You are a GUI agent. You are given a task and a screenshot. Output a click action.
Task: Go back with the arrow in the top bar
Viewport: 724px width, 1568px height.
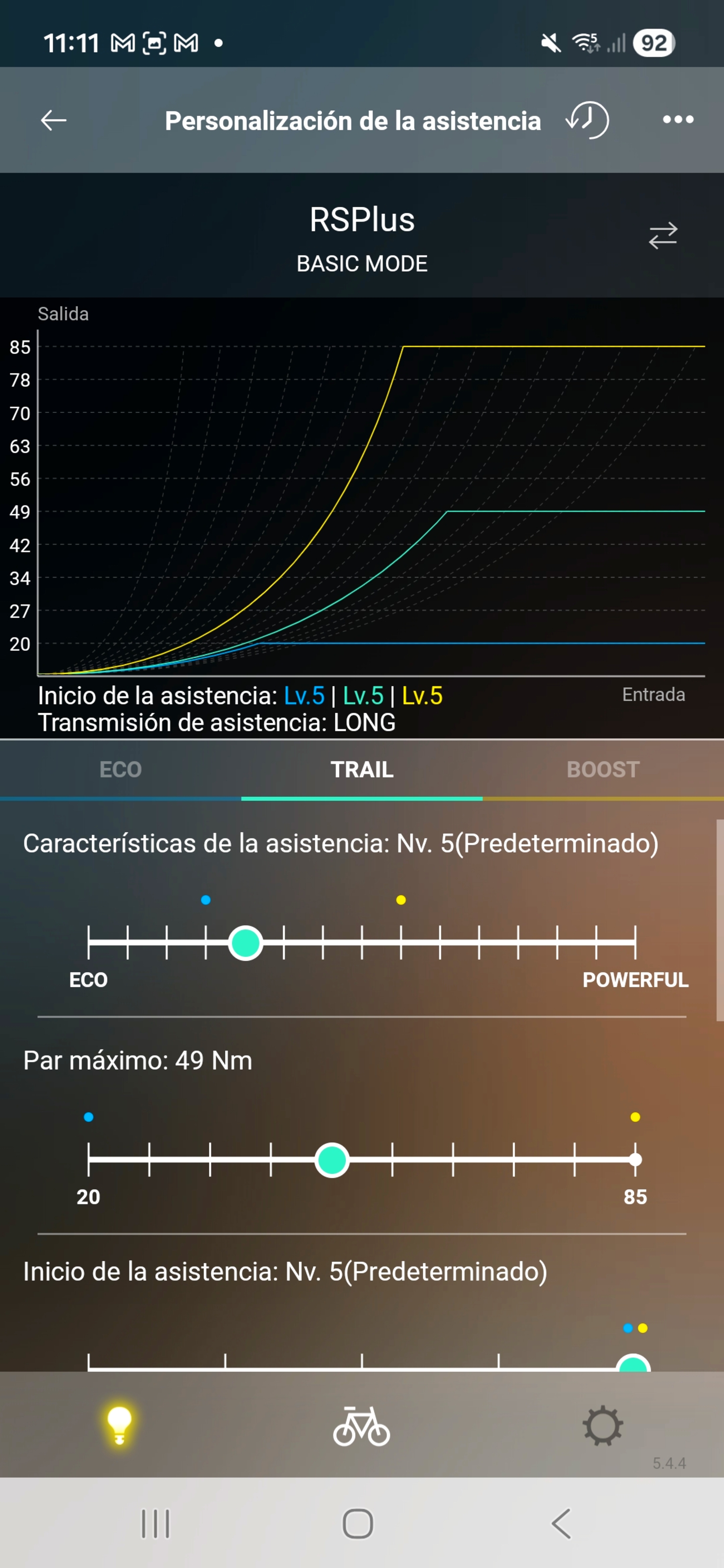(x=54, y=120)
